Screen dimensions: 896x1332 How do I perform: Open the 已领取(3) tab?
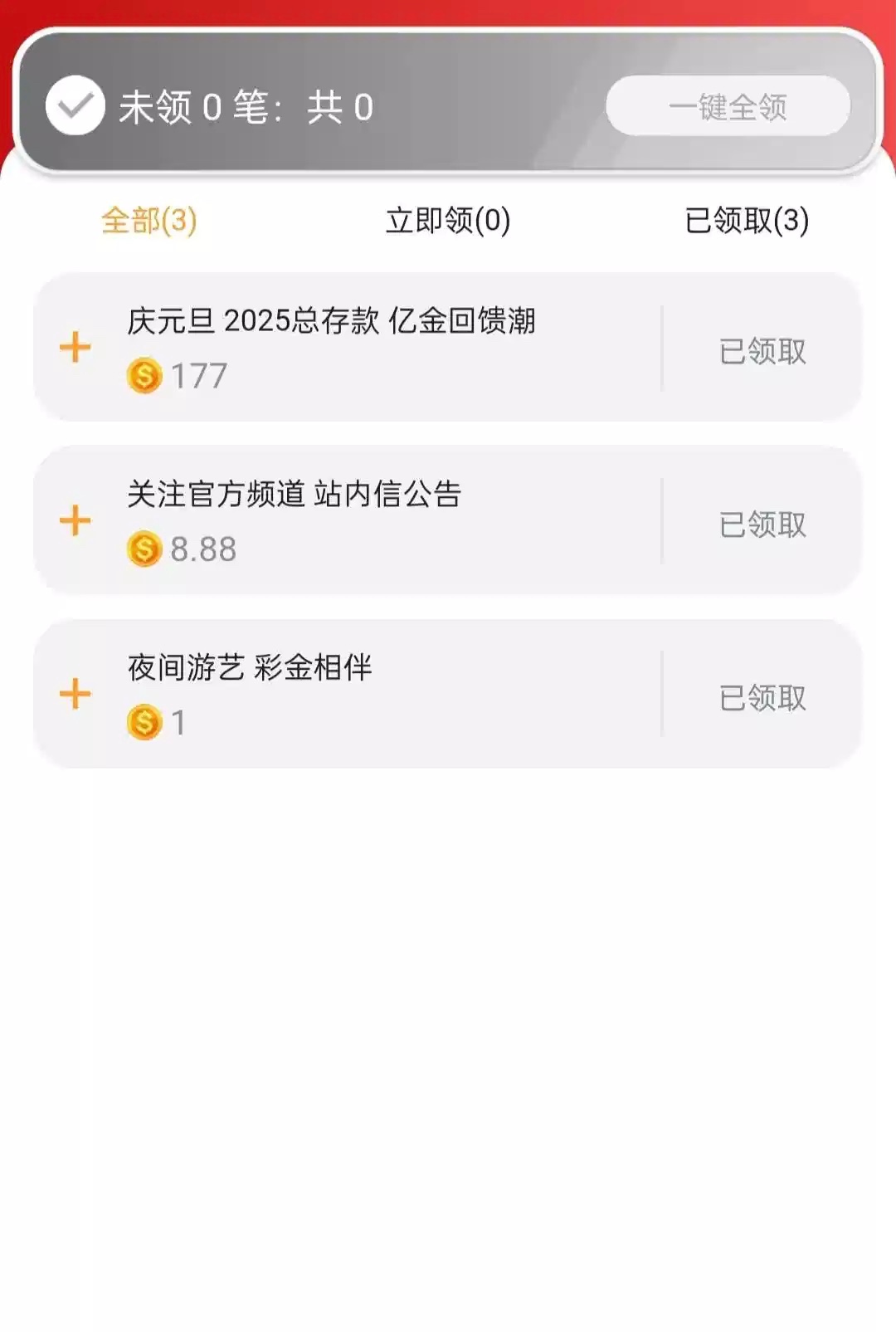point(747,221)
